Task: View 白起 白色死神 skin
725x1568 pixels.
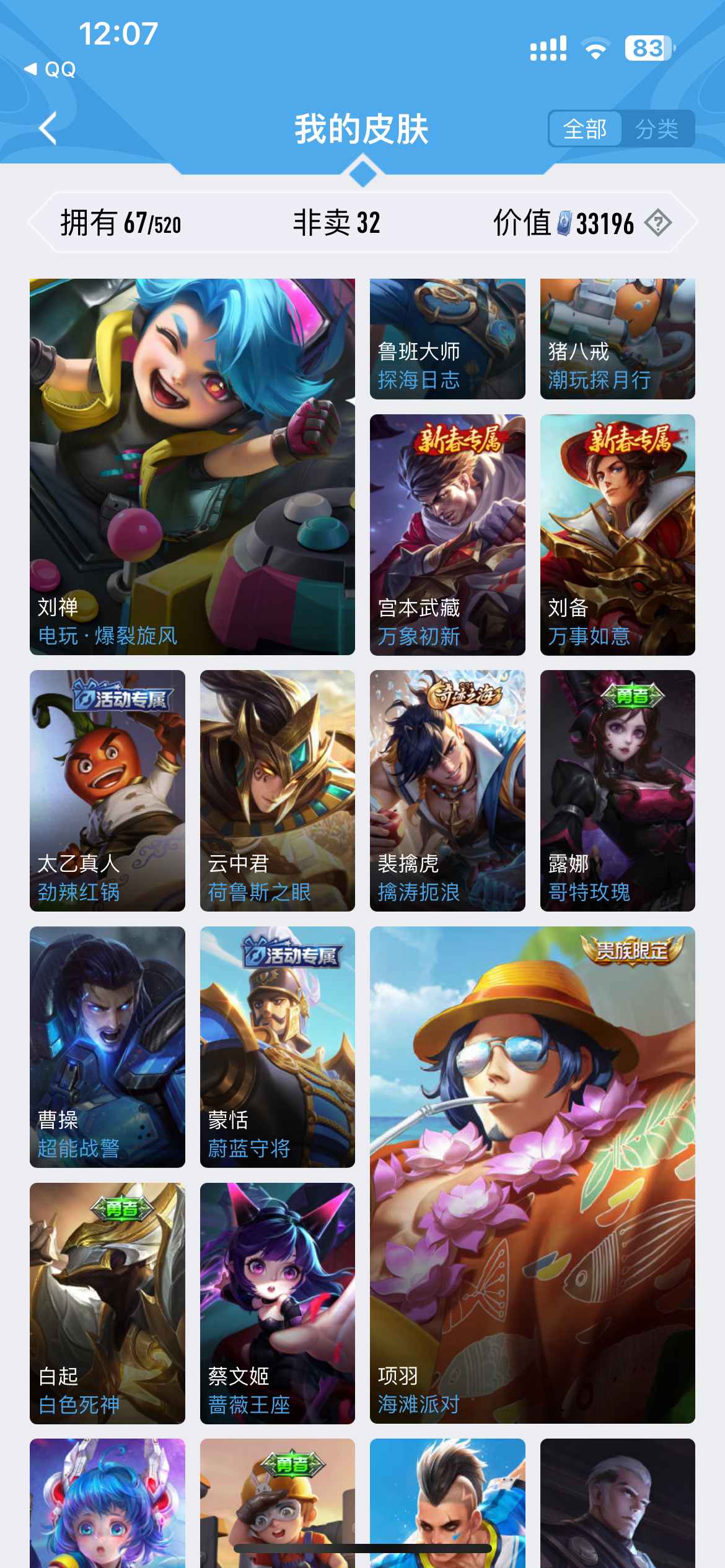Action: [x=107, y=1303]
